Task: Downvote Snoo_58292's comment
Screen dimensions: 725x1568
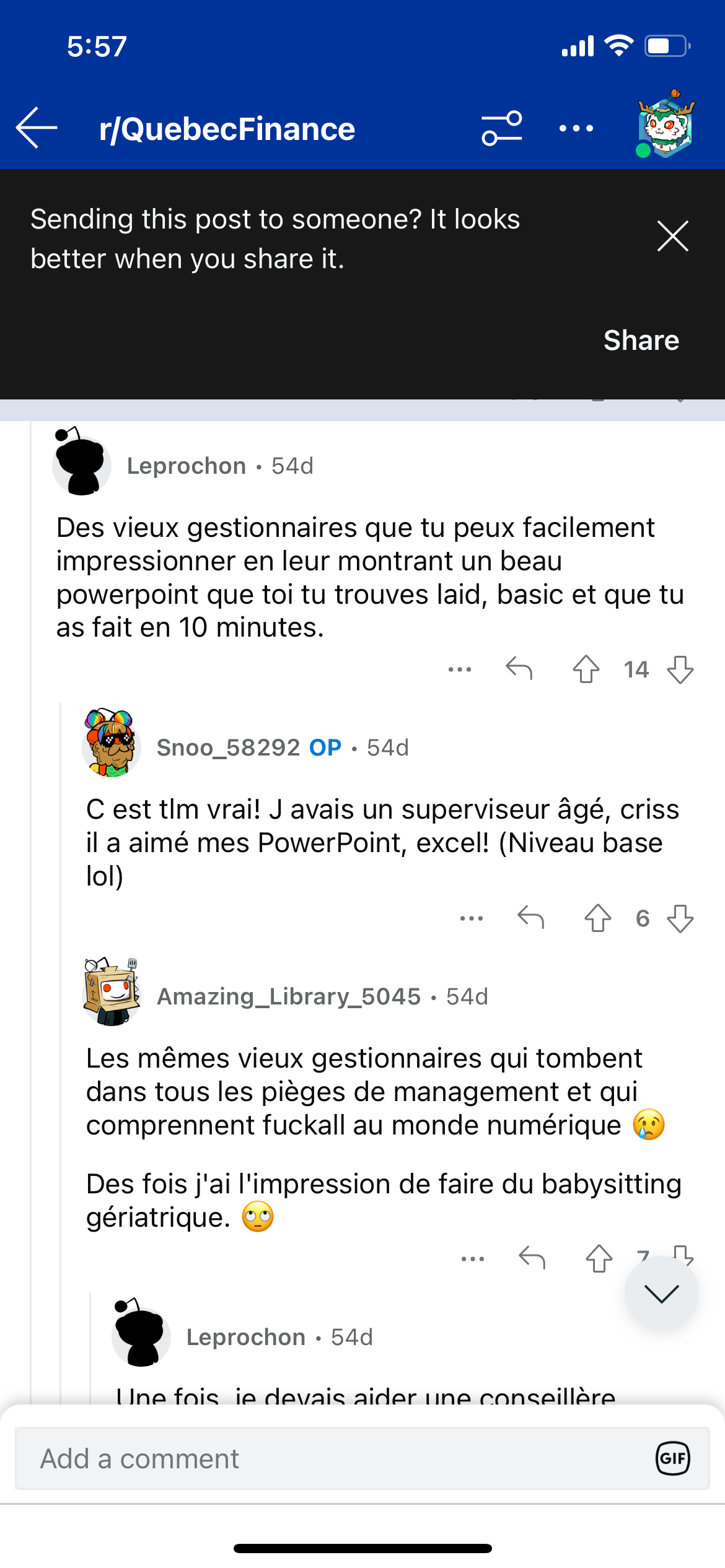Action: point(680,918)
